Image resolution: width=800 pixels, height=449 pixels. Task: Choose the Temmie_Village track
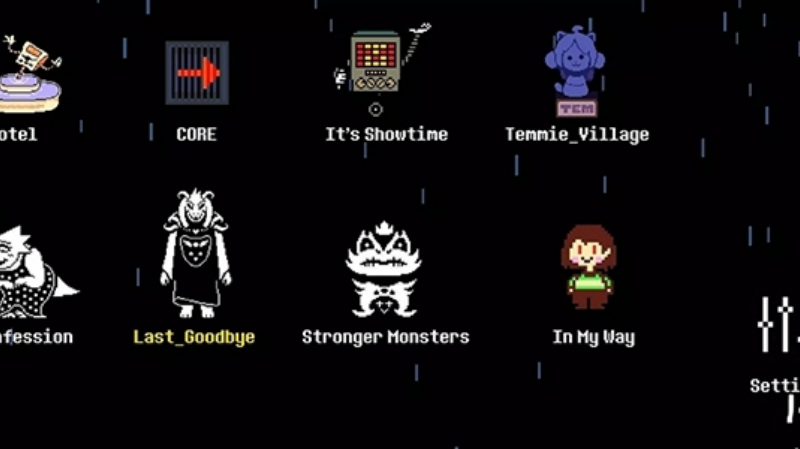pyautogui.click(x=576, y=72)
